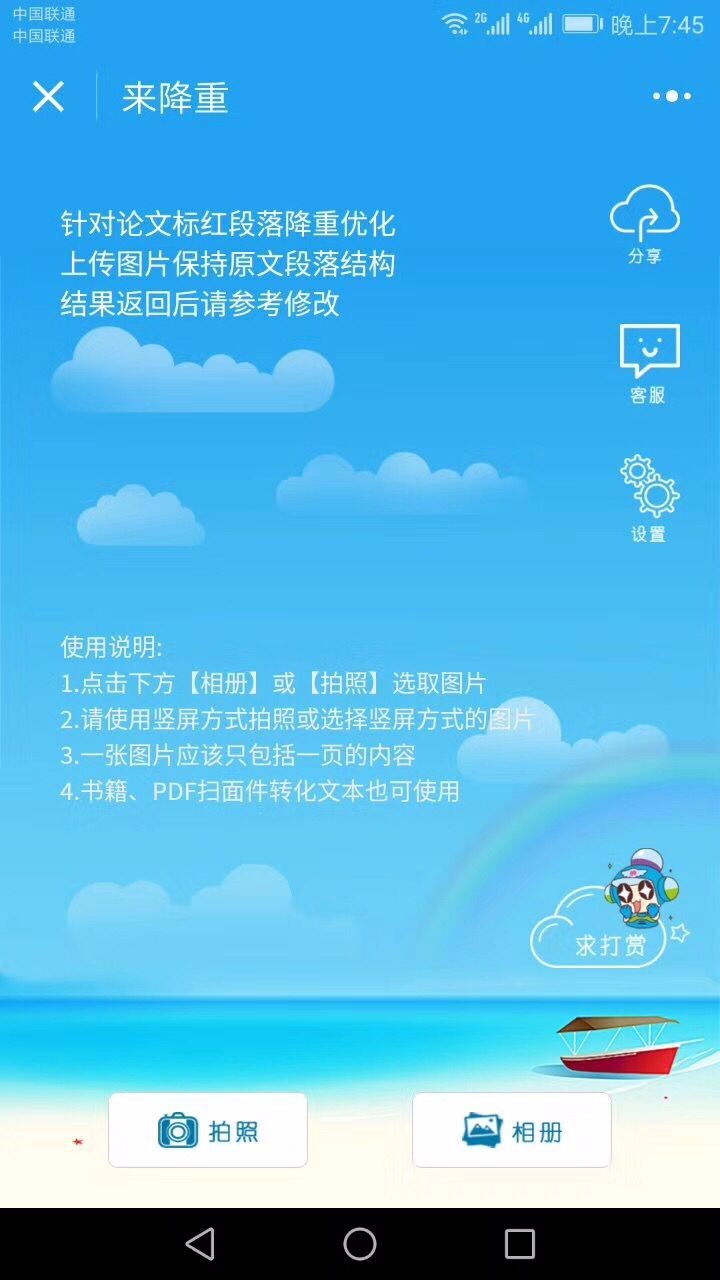Contact 客服 customer service
The height and width of the screenshot is (1280, 720).
point(649,364)
